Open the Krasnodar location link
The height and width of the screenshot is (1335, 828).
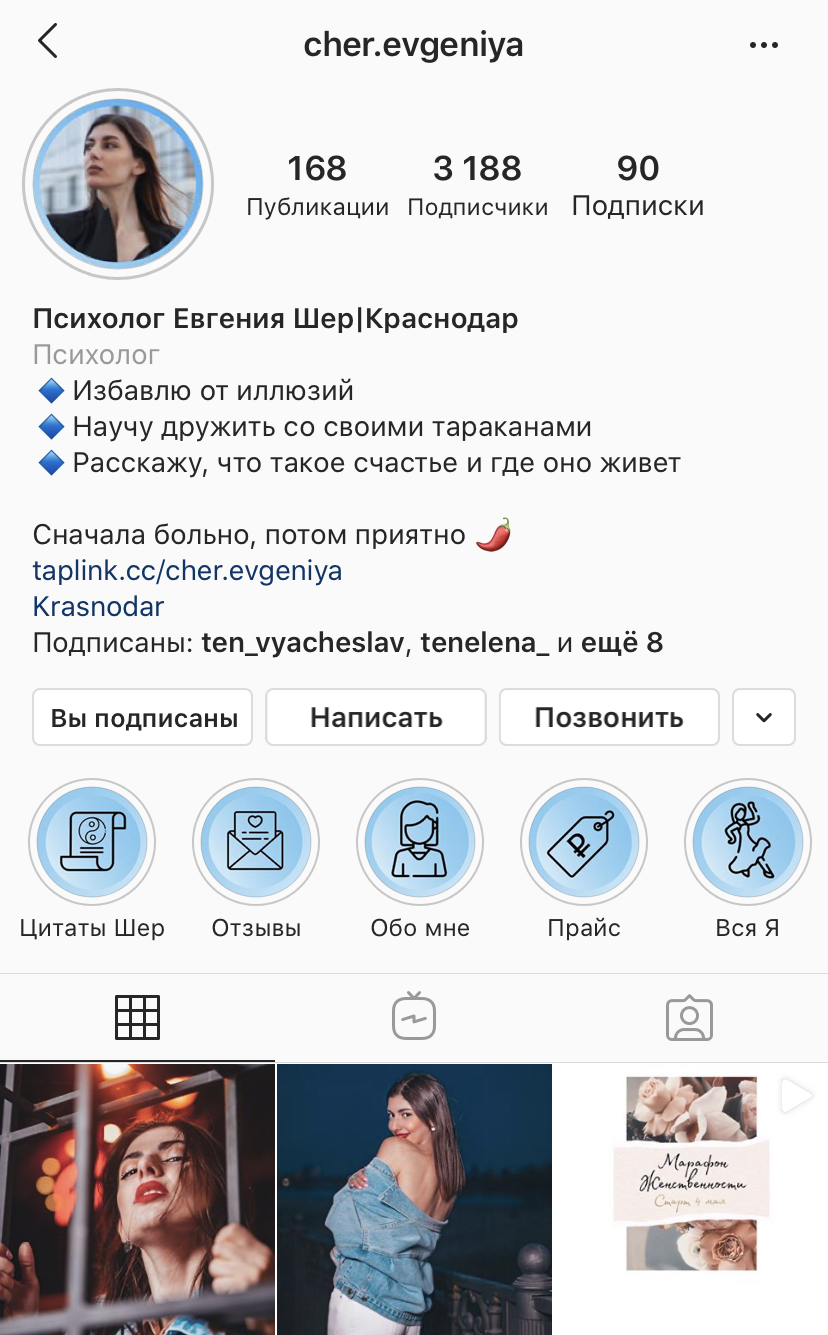tap(98, 606)
